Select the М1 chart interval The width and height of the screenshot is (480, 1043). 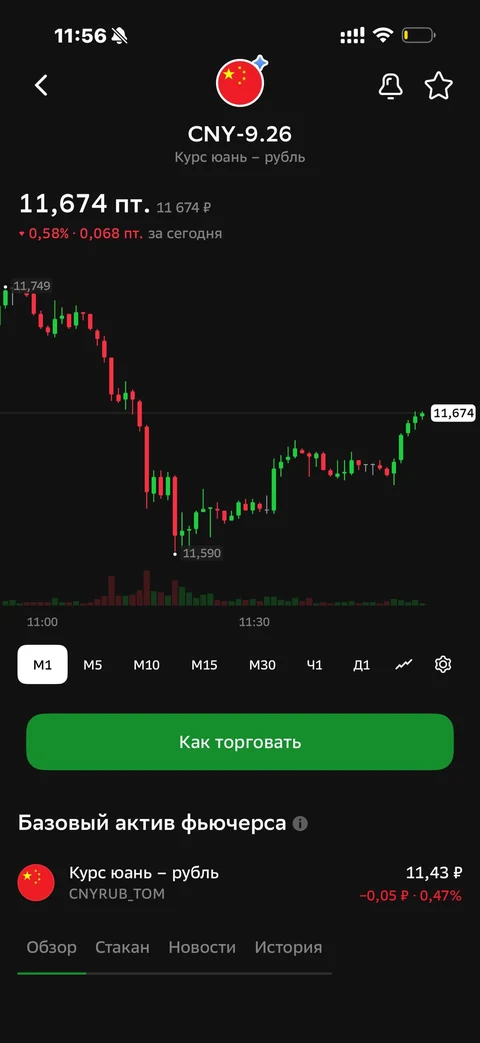[43, 665]
